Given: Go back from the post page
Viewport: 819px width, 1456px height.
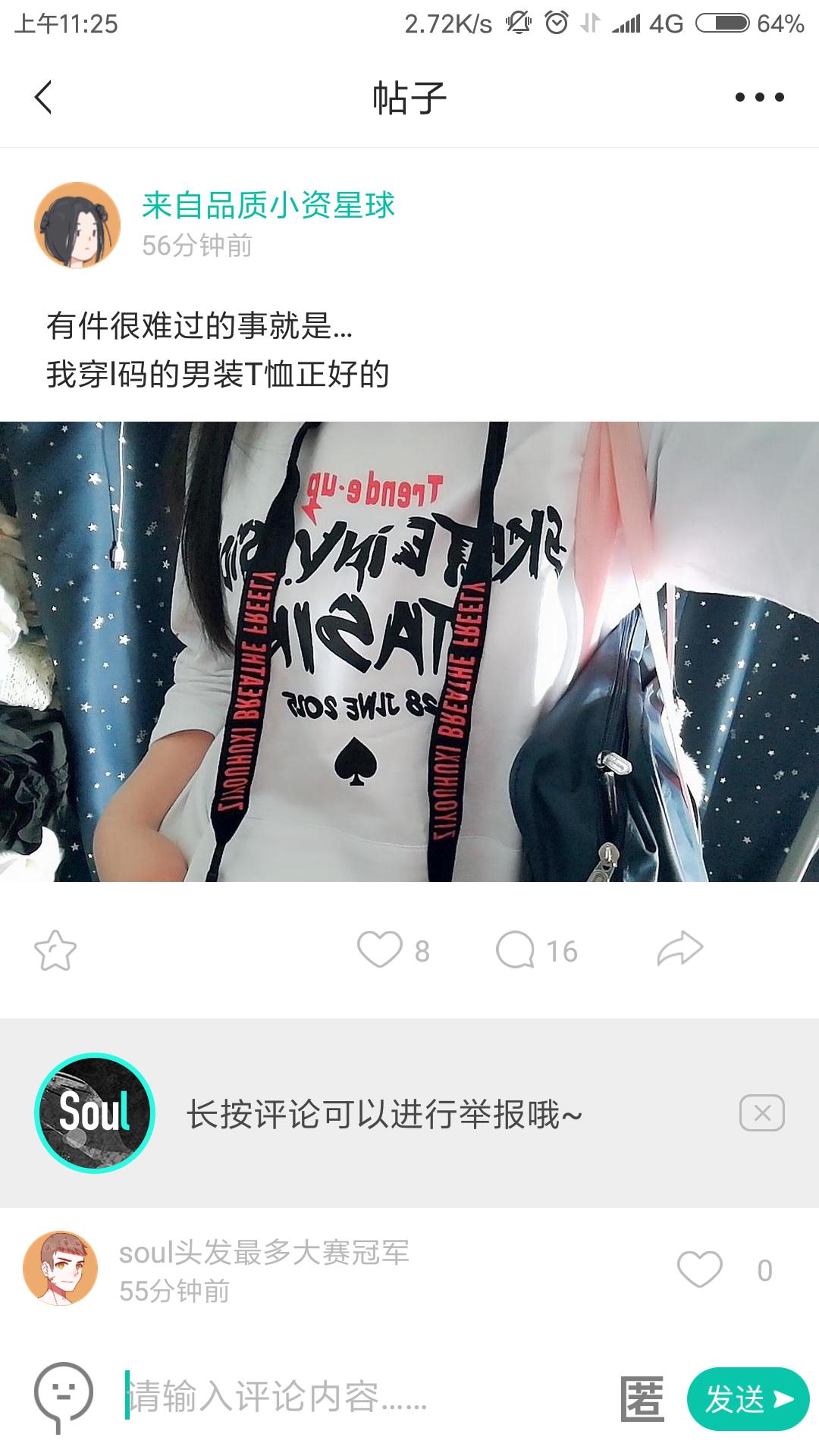Looking at the screenshot, I should pos(43,97).
